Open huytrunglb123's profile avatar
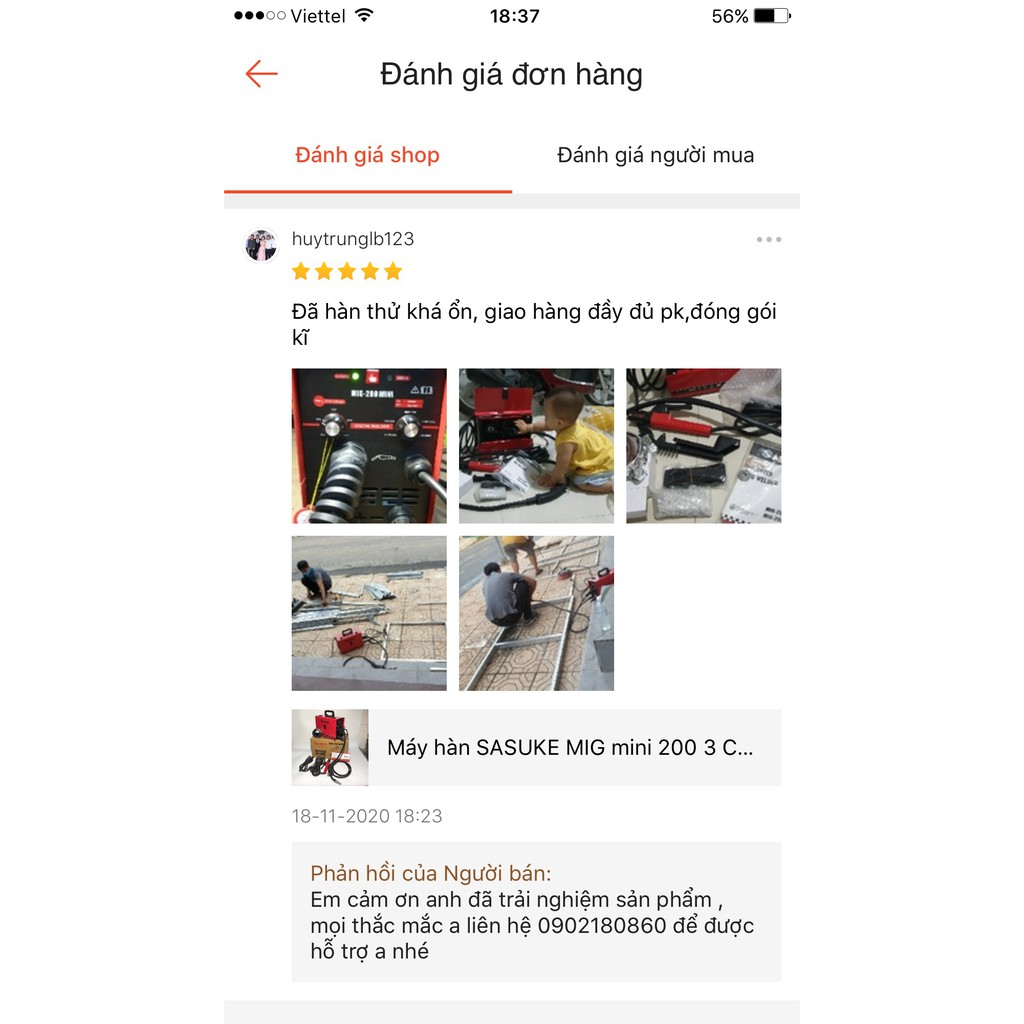The image size is (1024, 1024). 261,245
